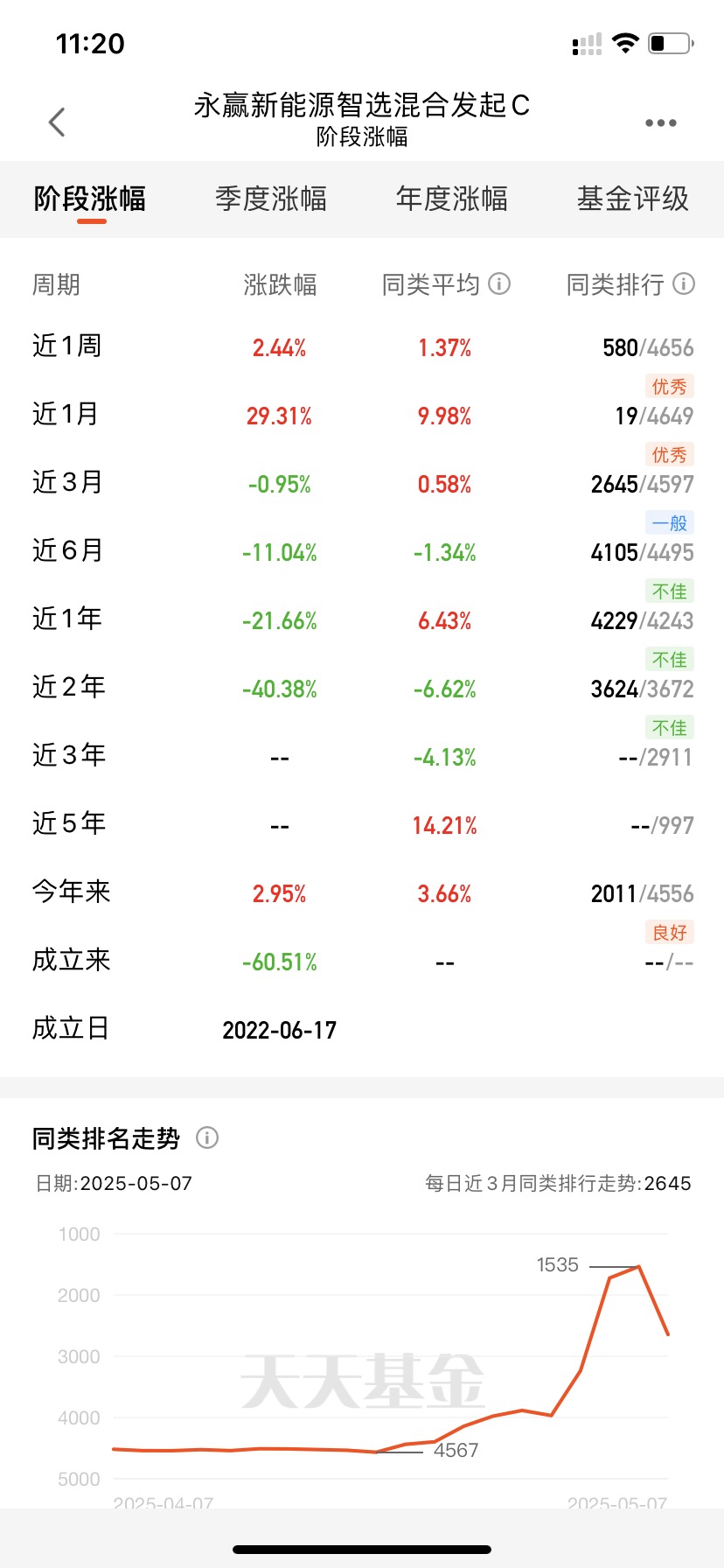Go back using the top-left arrow
The image size is (724, 1568).
click(x=57, y=122)
